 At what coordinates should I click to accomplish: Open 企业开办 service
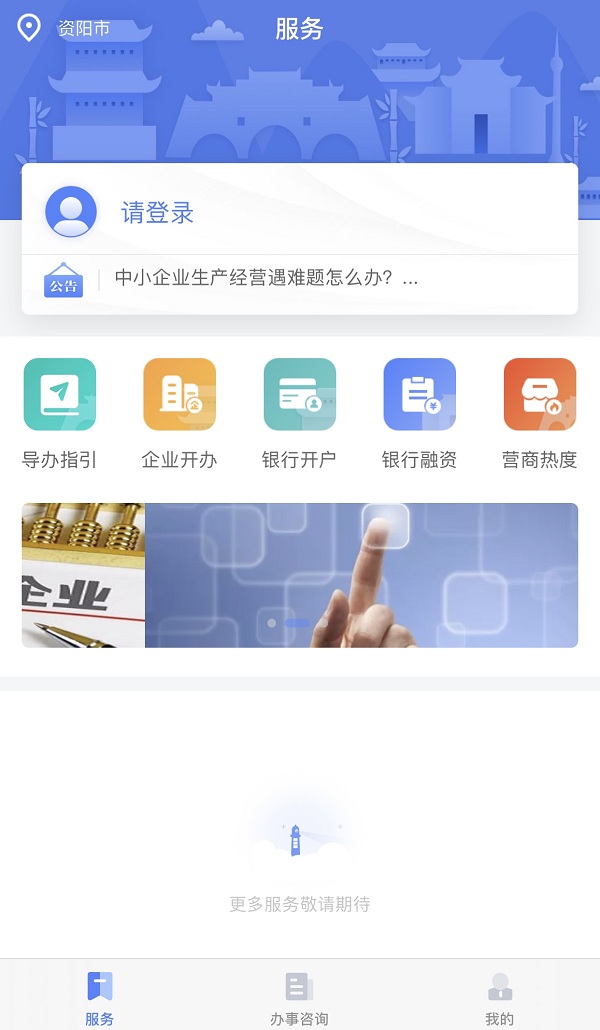coord(180,412)
